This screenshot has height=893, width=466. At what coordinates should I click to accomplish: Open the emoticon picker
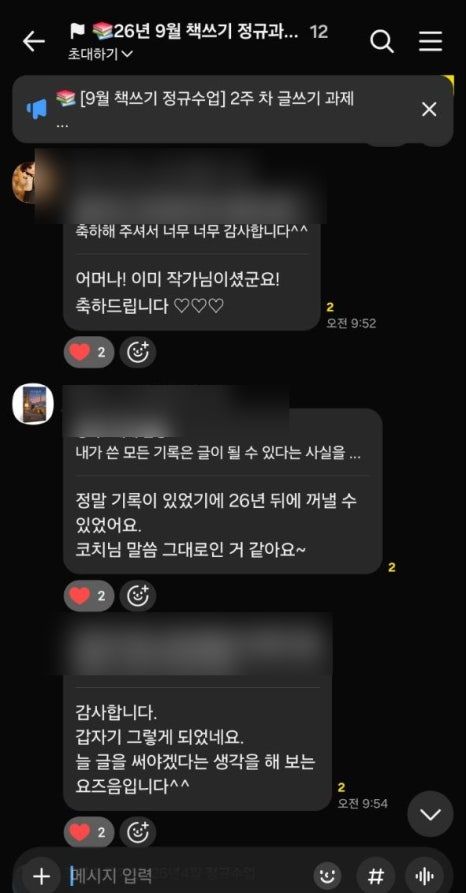coord(328,875)
